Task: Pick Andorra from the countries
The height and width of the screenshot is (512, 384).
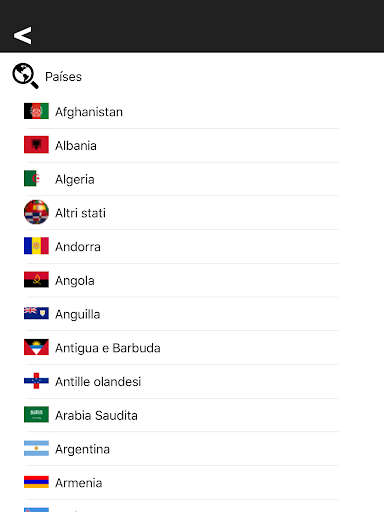Action: click(x=183, y=247)
